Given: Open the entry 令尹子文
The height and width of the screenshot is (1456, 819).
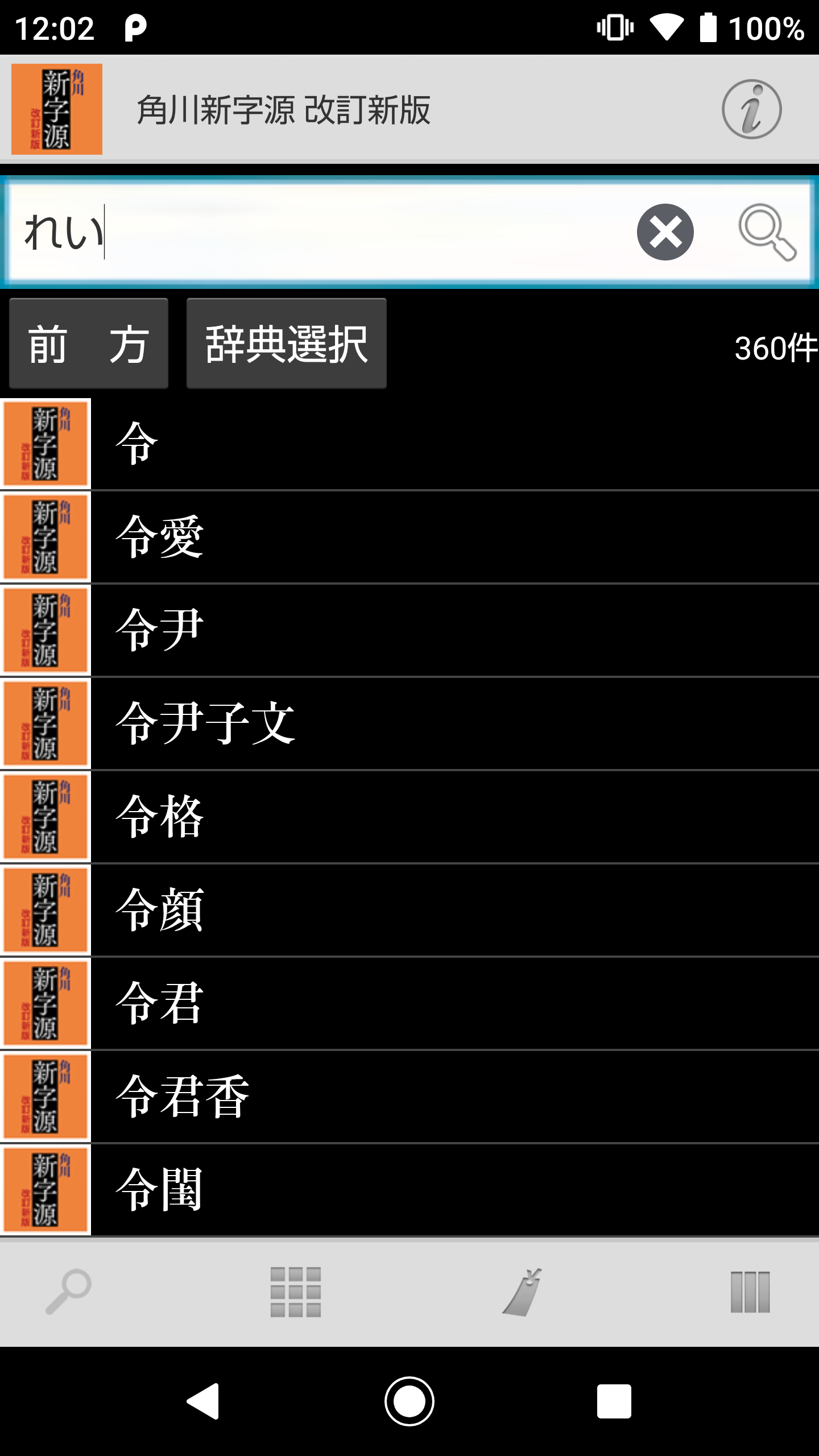Looking at the screenshot, I should pos(409,723).
